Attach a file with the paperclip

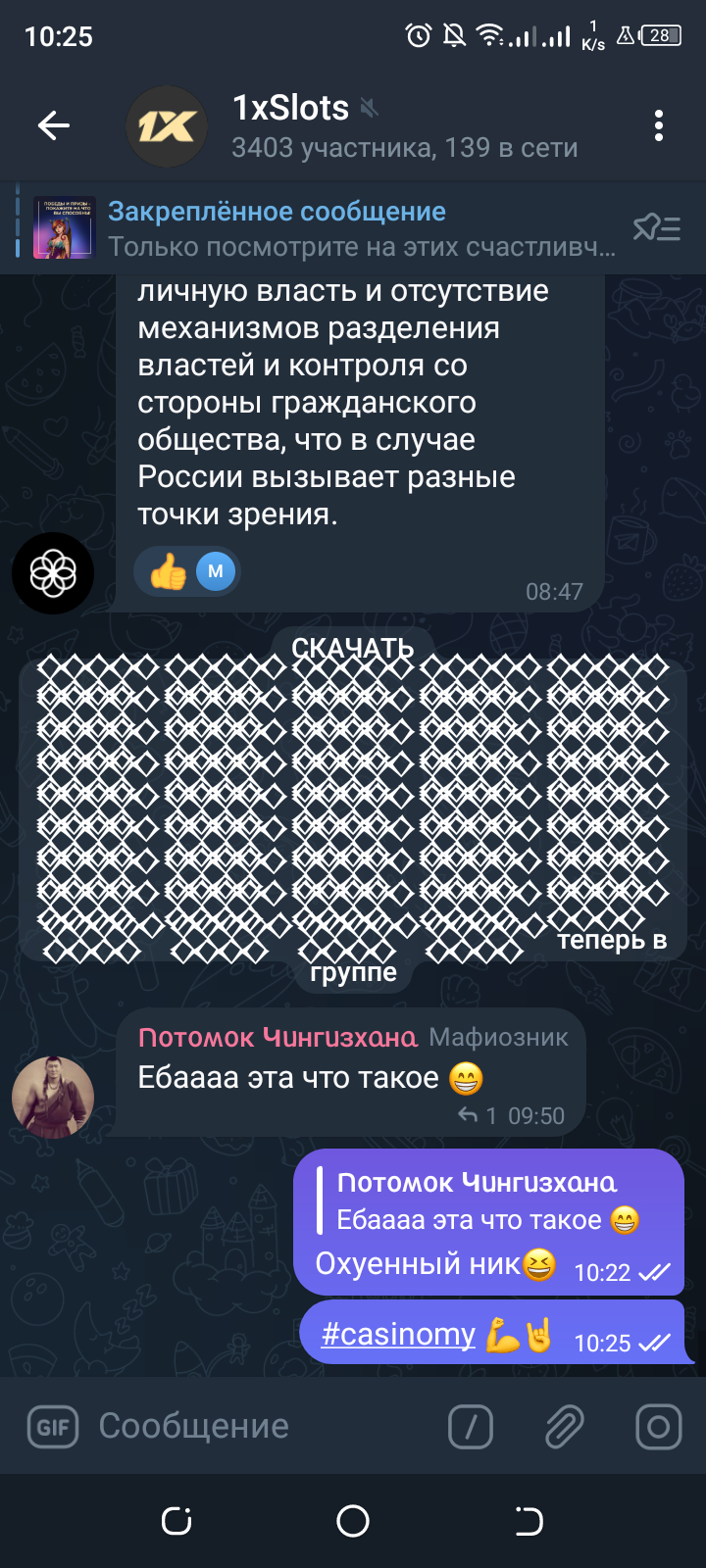(565, 1427)
